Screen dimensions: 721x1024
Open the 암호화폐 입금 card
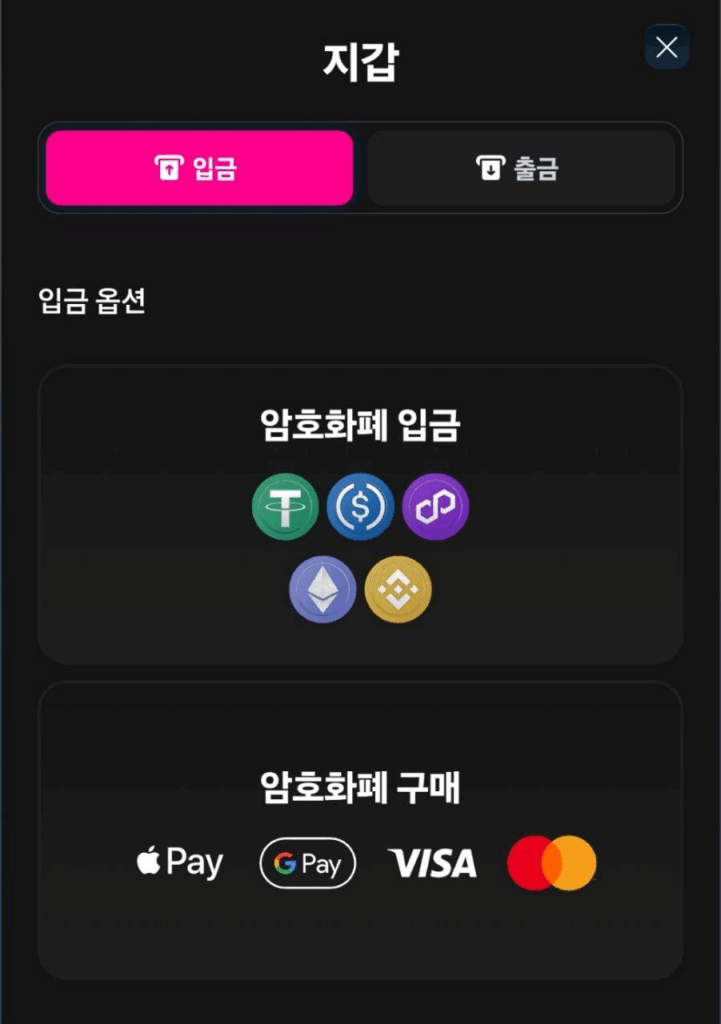pos(360,514)
